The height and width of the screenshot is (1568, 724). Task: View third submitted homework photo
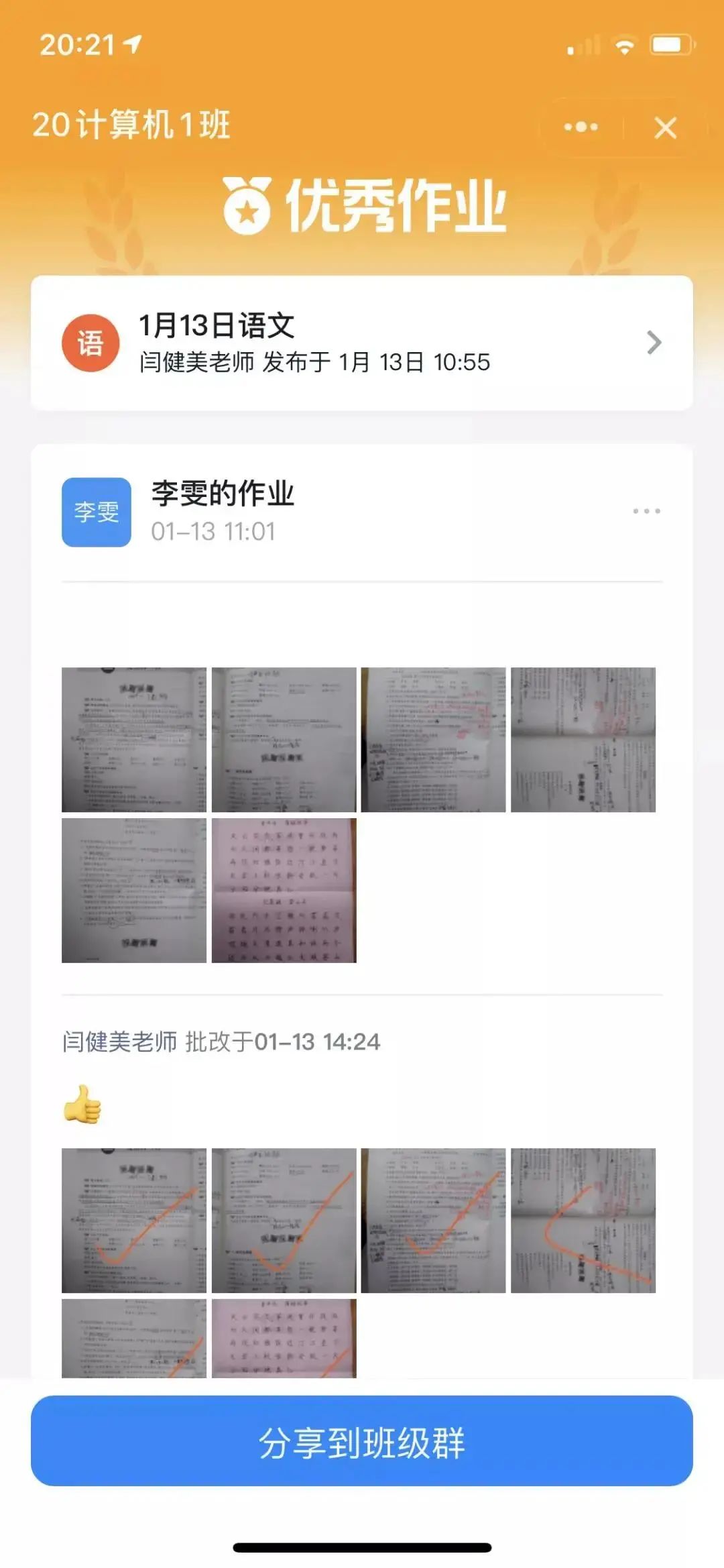[433, 740]
